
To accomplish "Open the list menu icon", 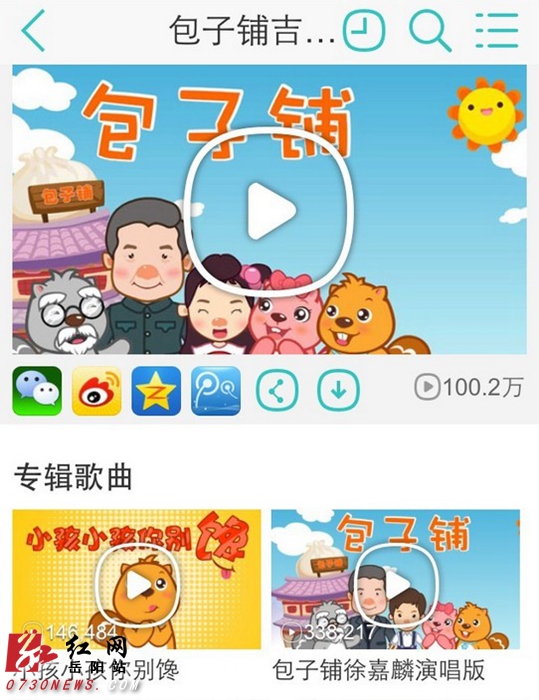I will click(x=497, y=31).
